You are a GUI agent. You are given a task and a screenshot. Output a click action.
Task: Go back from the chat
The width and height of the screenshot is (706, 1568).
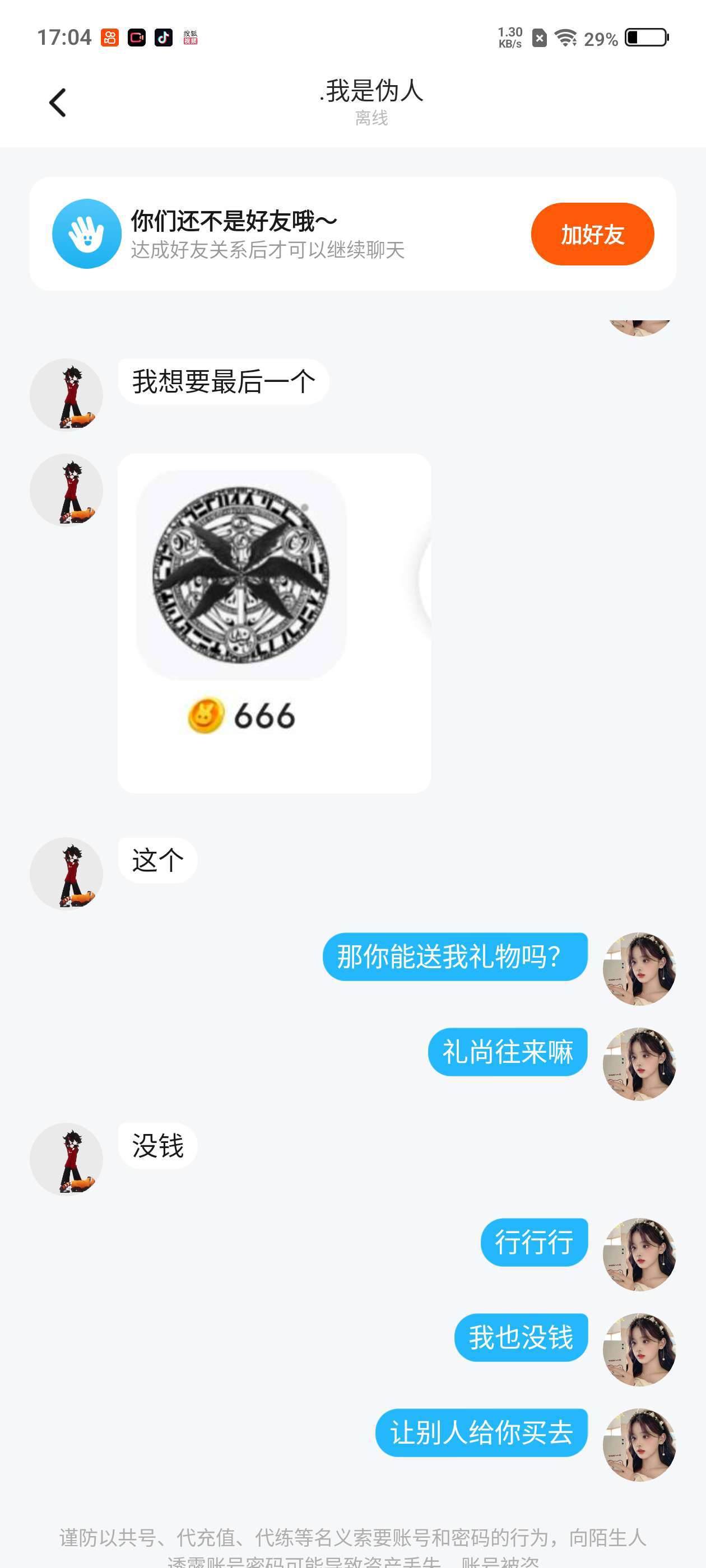(58, 102)
